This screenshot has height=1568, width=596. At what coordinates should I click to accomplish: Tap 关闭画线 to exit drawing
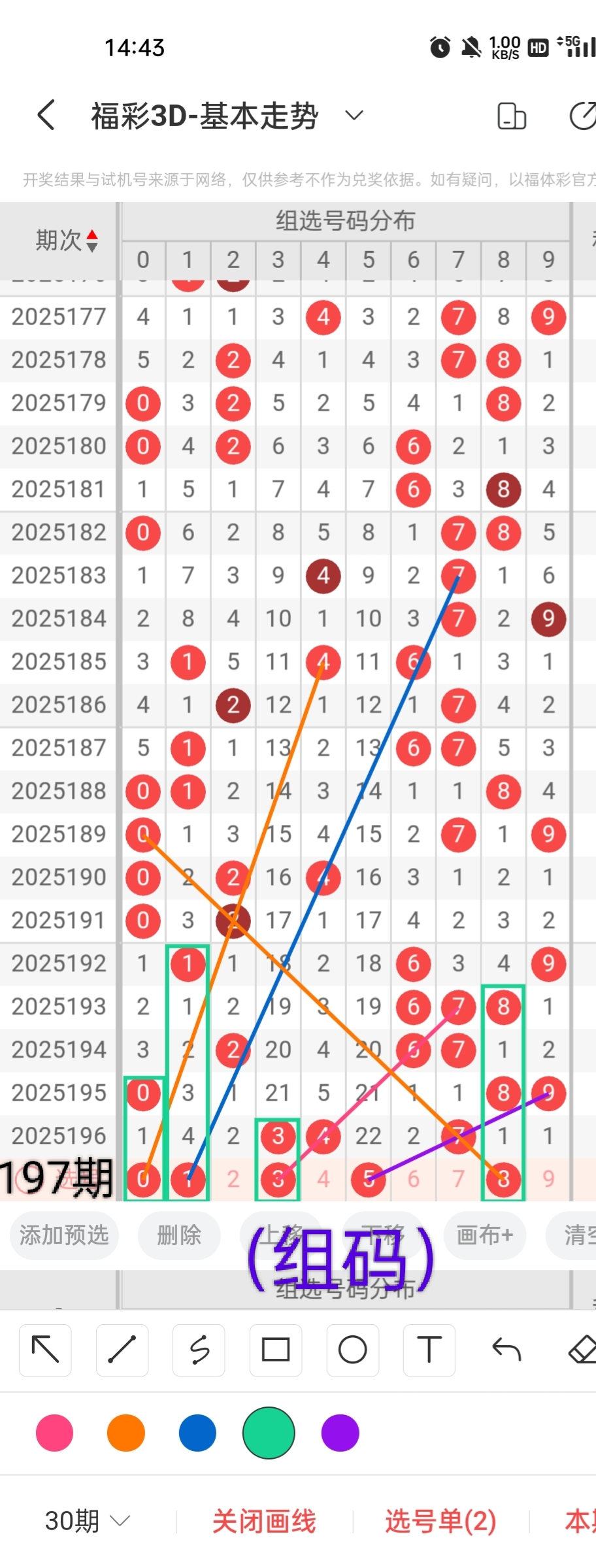pos(264,1521)
